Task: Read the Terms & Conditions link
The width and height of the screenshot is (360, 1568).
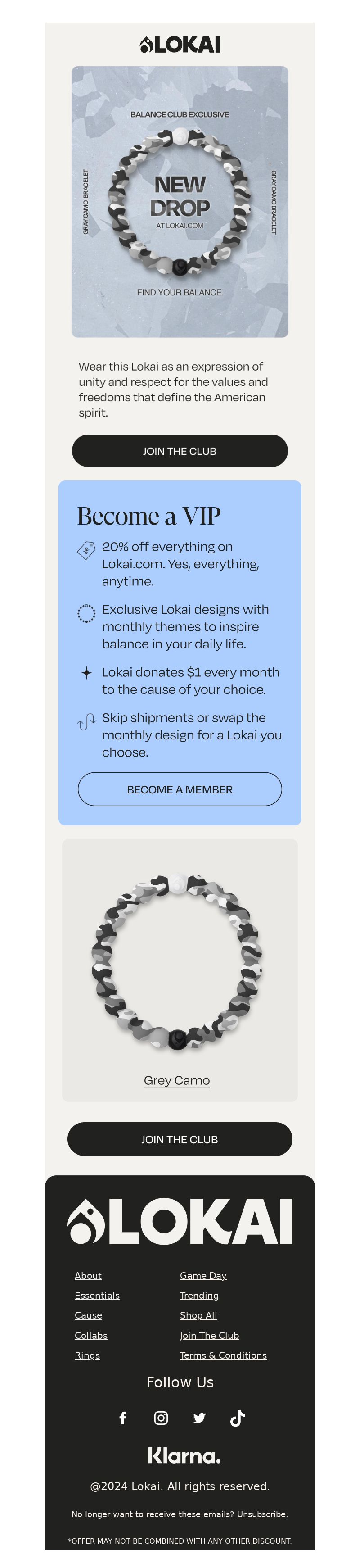Action: [x=223, y=1355]
